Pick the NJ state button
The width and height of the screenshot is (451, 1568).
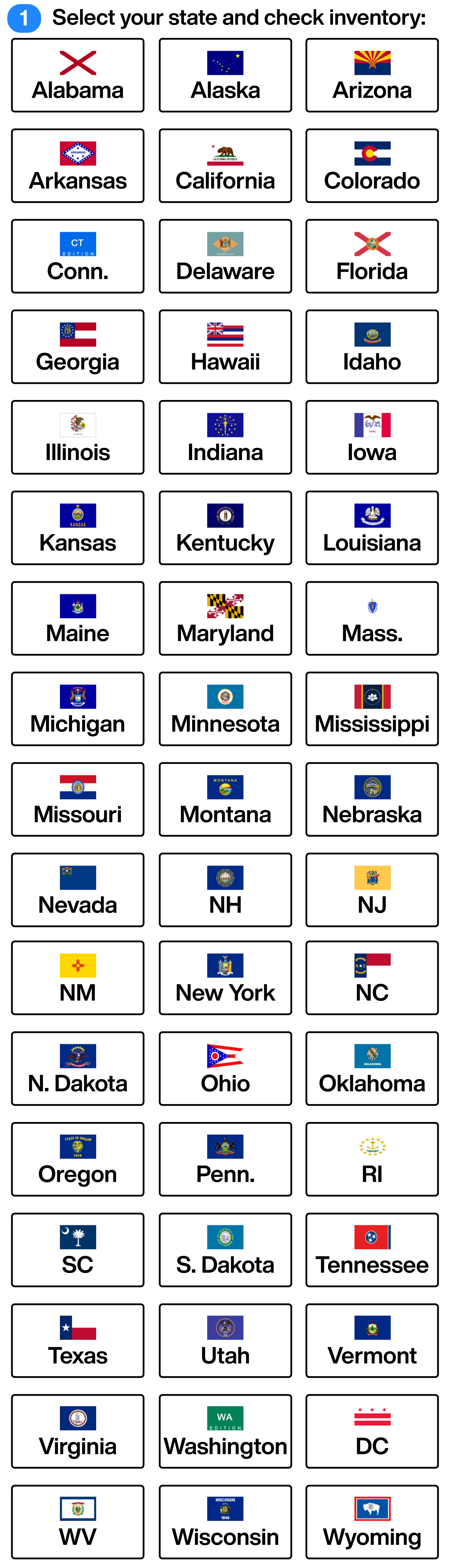pos(372,890)
